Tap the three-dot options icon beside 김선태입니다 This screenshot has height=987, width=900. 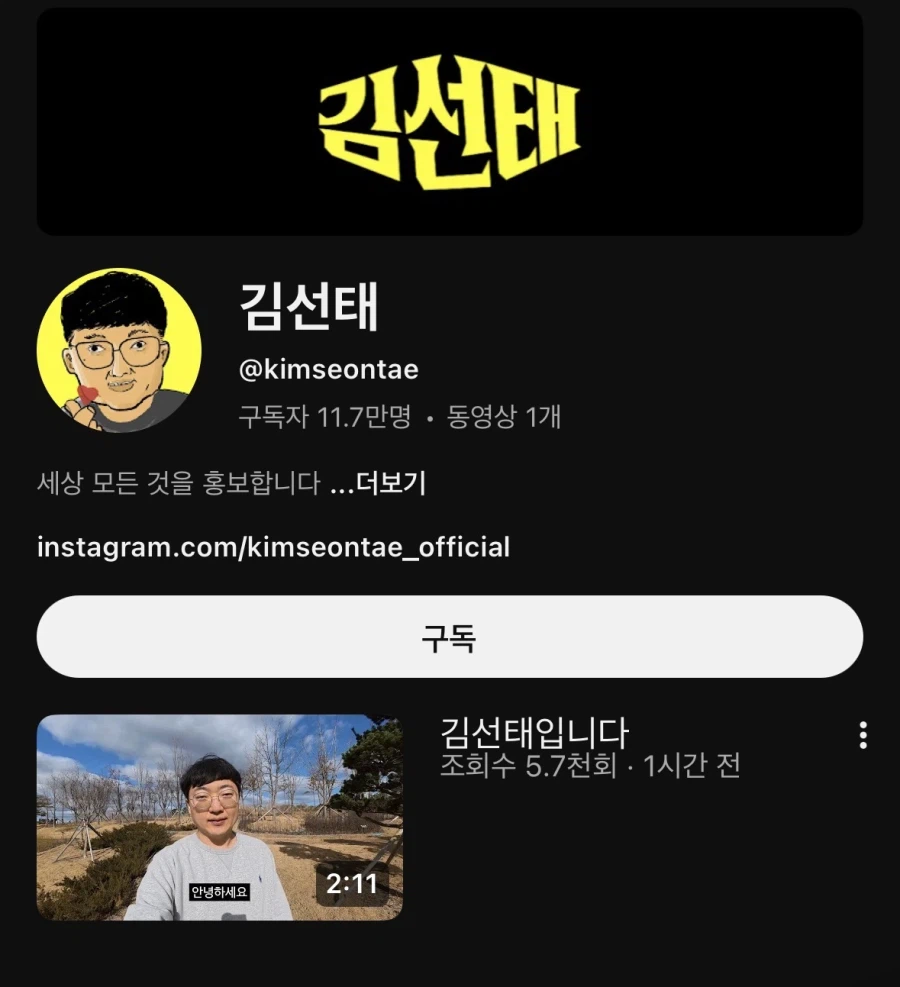pos(862,737)
